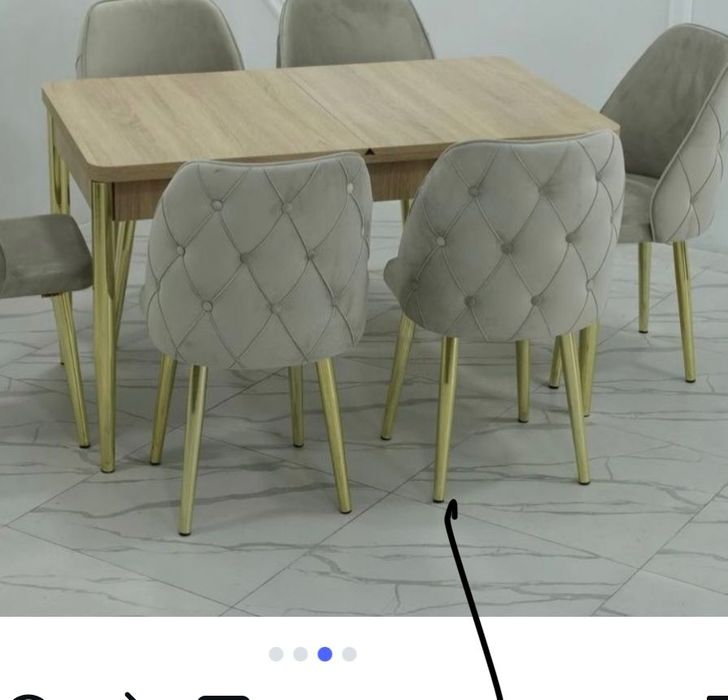Go to the fourth carousel page dot
This screenshot has width=728, height=700.
[x=349, y=654]
